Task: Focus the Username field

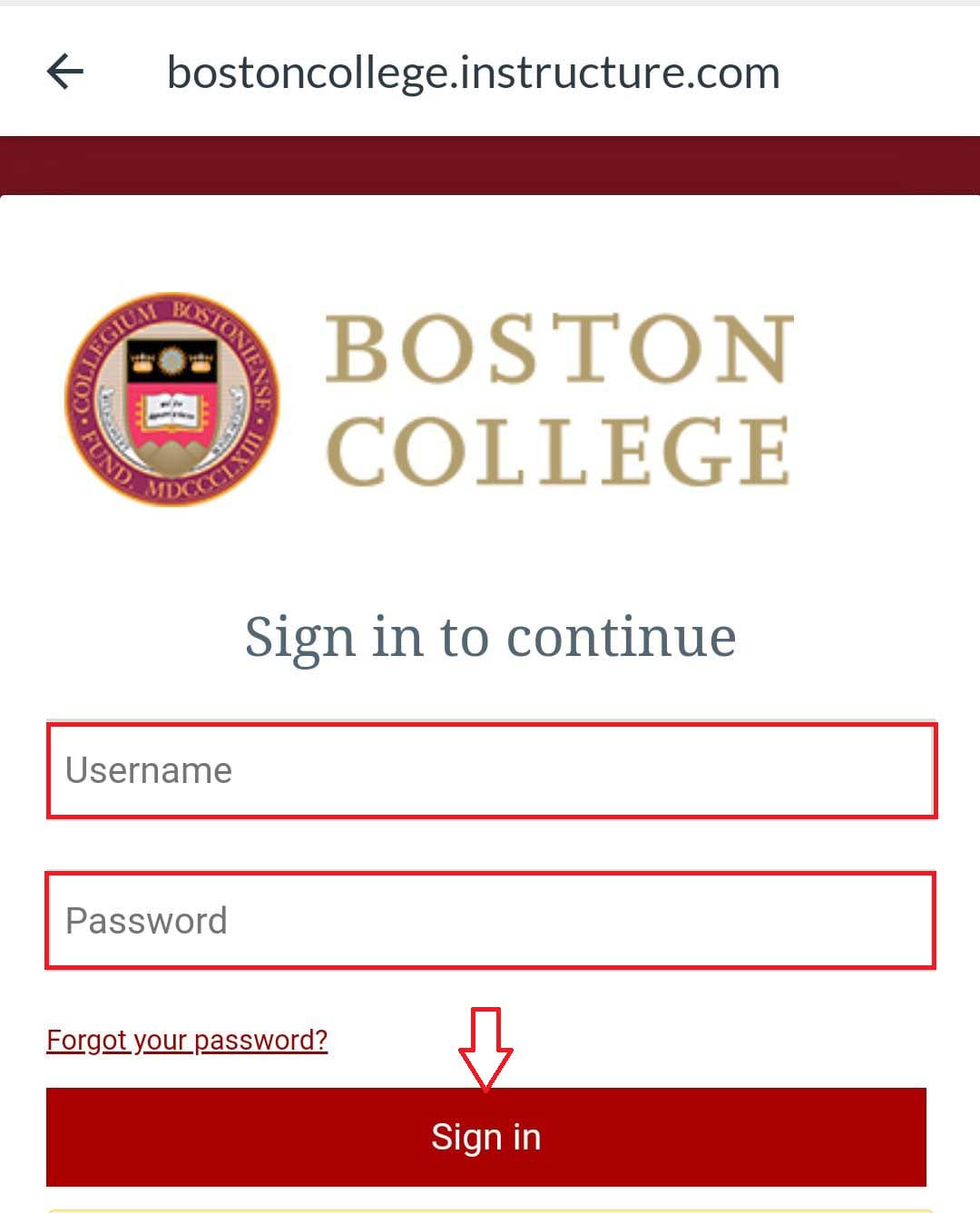Action: (490, 771)
